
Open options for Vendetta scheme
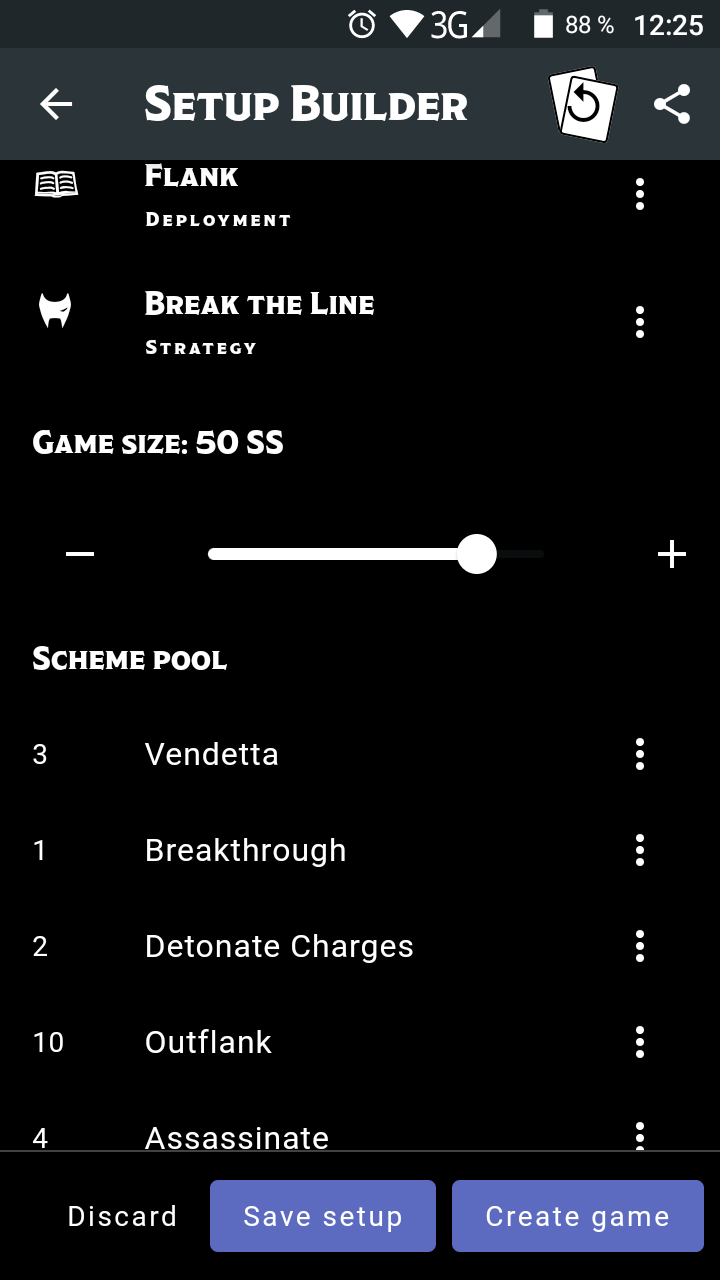pyautogui.click(x=640, y=754)
